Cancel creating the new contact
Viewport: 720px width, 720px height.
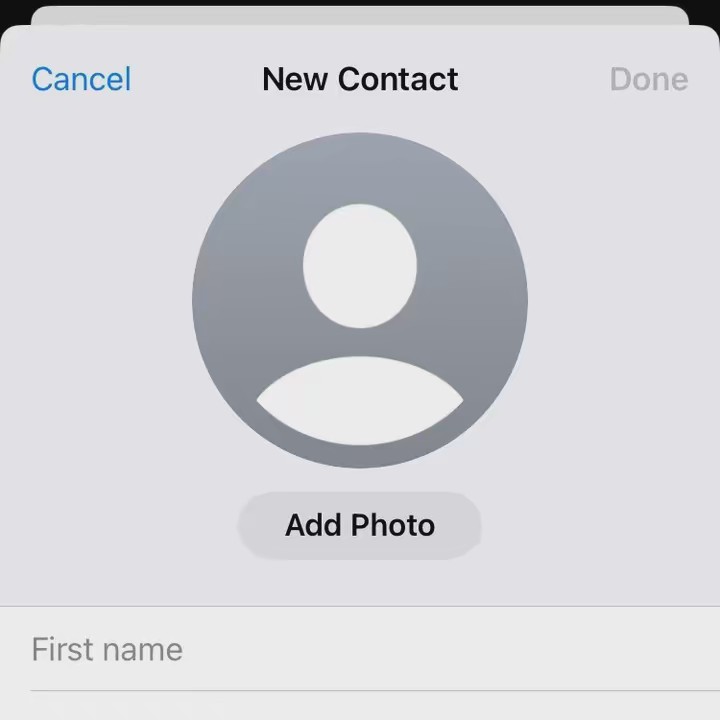tap(81, 79)
